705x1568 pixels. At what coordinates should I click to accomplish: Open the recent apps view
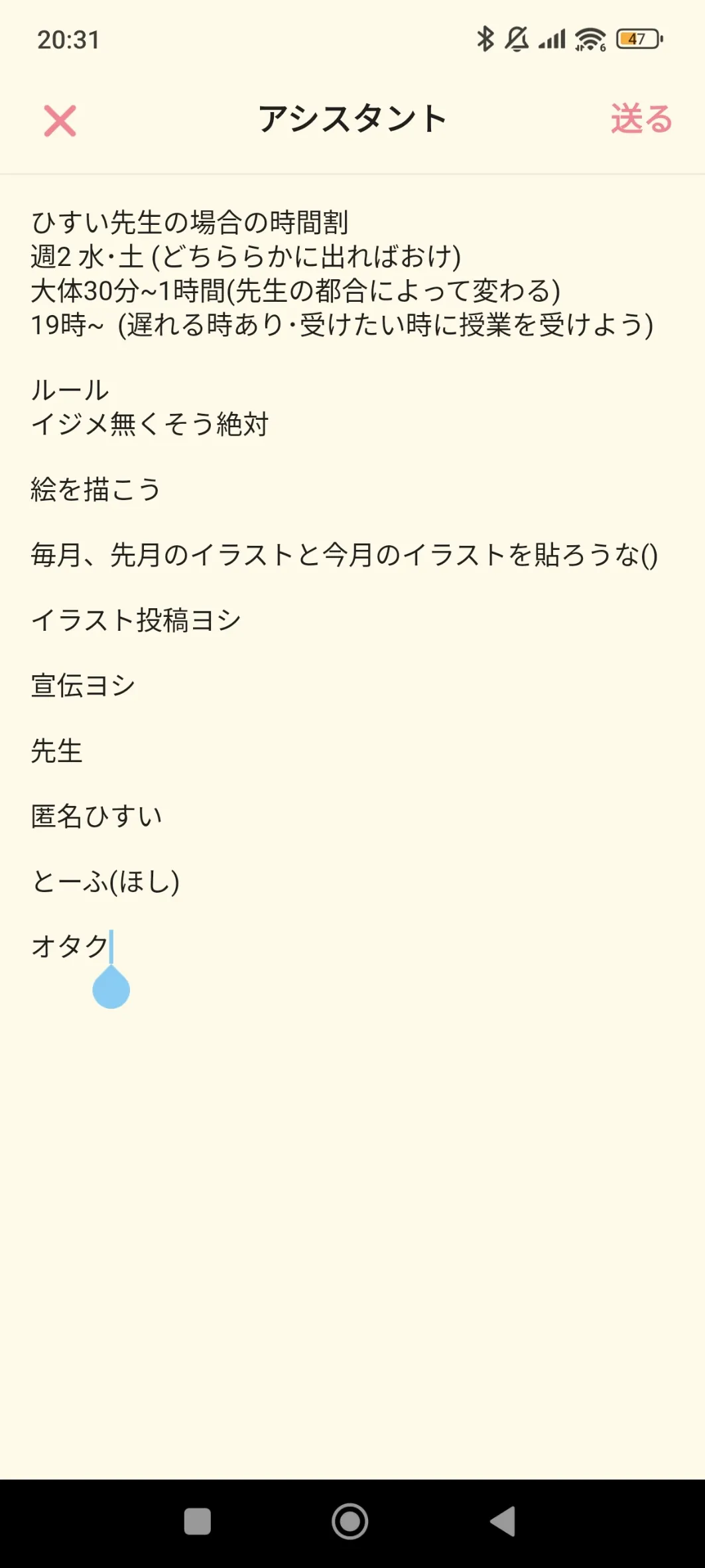[x=197, y=1521]
